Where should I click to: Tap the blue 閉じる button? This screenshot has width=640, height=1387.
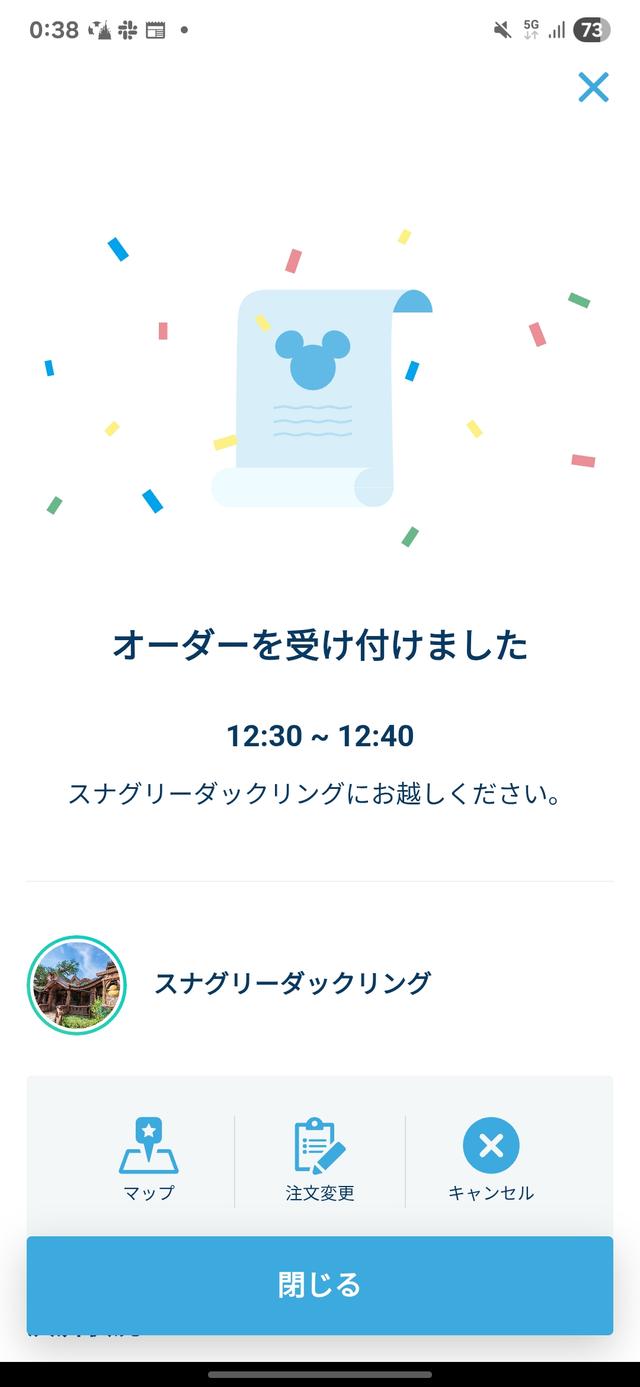[319, 1285]
